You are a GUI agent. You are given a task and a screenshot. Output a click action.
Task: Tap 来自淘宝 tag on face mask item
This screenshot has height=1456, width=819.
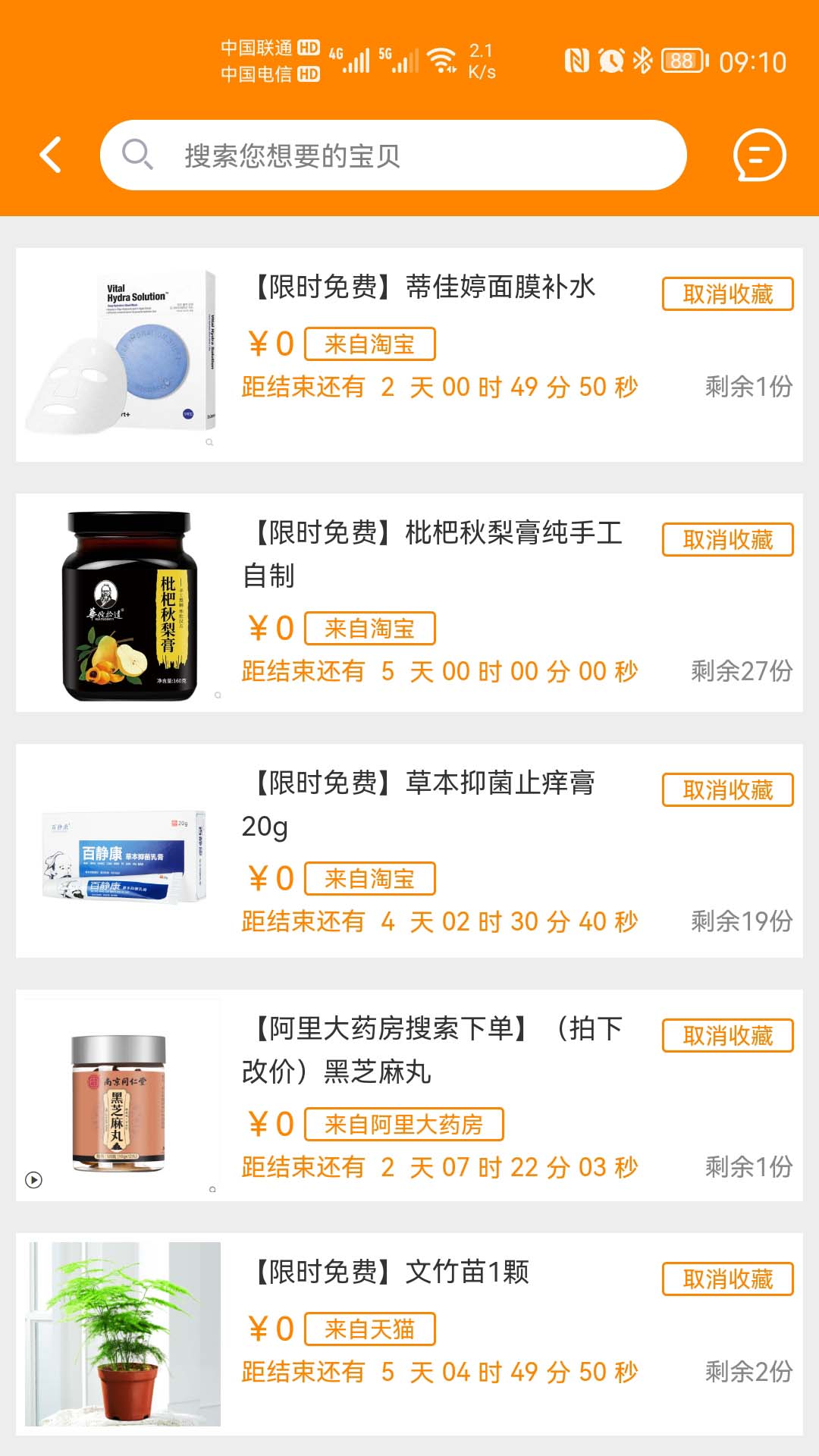[369, 344]
